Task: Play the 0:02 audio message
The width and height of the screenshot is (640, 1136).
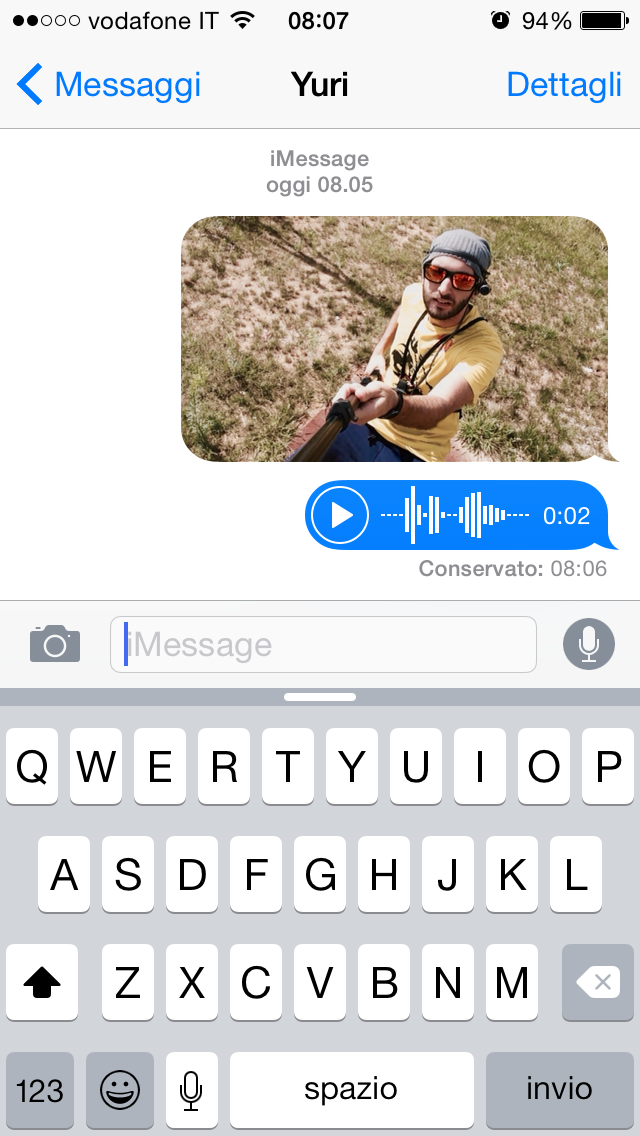Action: click(341, 516)
